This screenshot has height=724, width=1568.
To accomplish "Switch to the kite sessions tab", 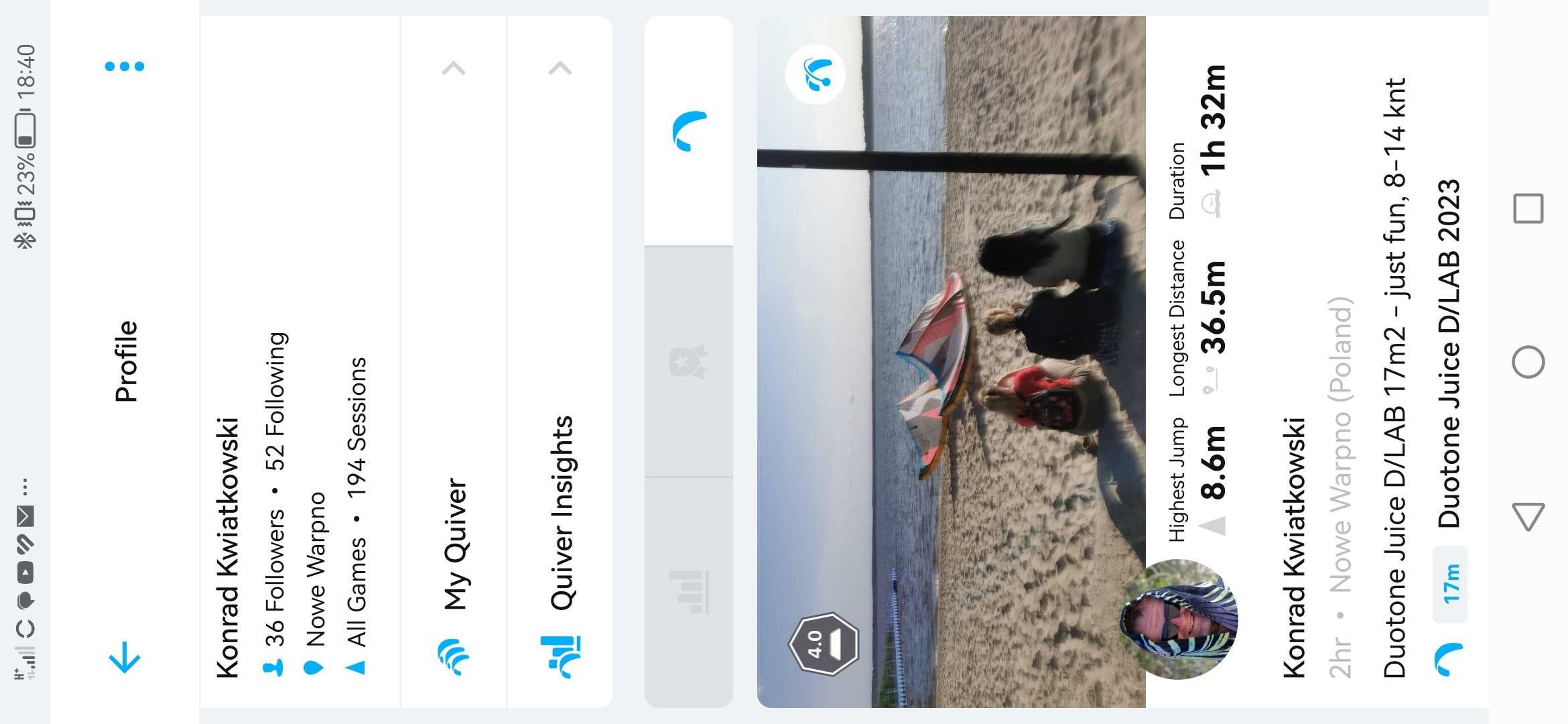I will [x=689, y=131].
